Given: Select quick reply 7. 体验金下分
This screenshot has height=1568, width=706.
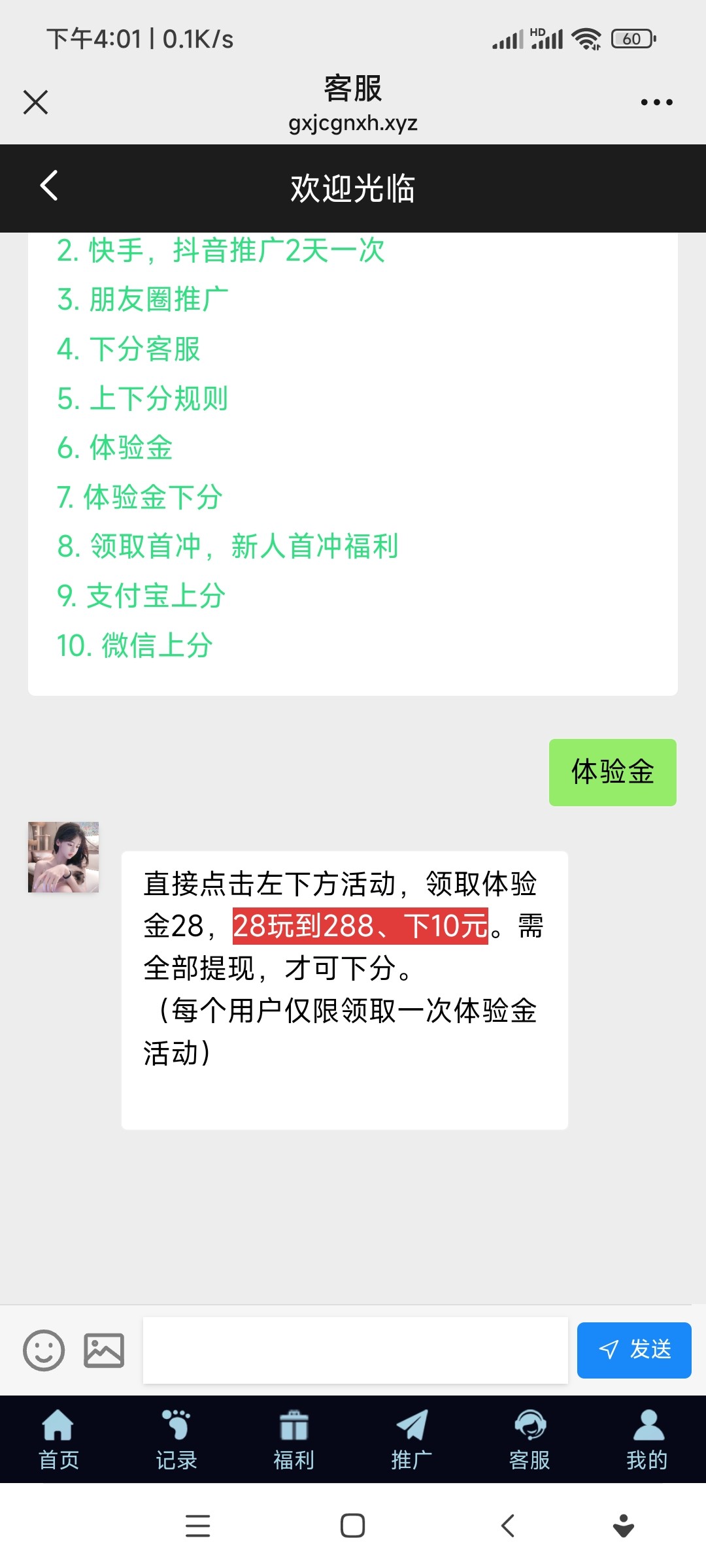Looking at the screenshot, I should pos(140,497).
